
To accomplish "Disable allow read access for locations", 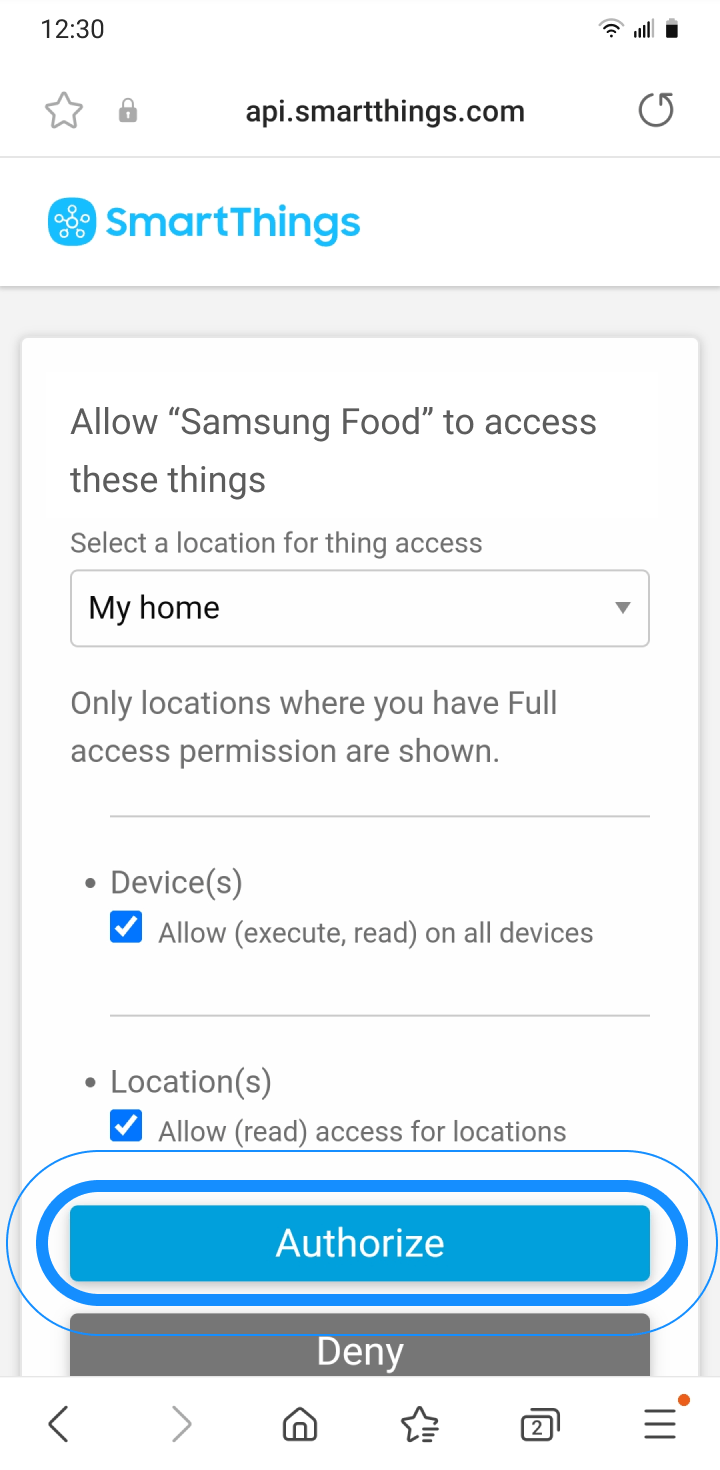I will click(x=125, y=1126).
